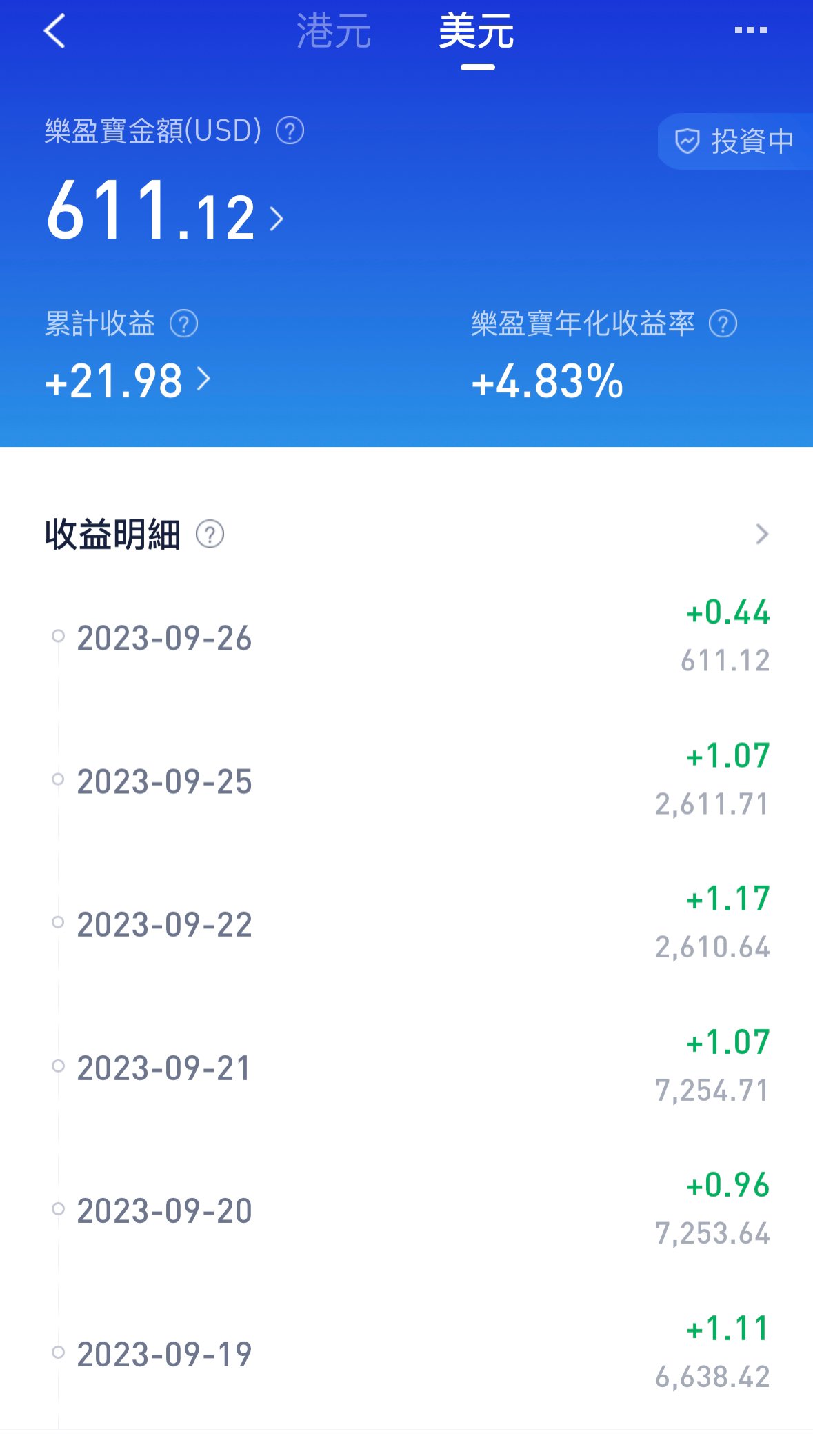View cumulative earnings +21.98 details
The width and height of the screenshot is (813, 1456).
click(128, 381)
